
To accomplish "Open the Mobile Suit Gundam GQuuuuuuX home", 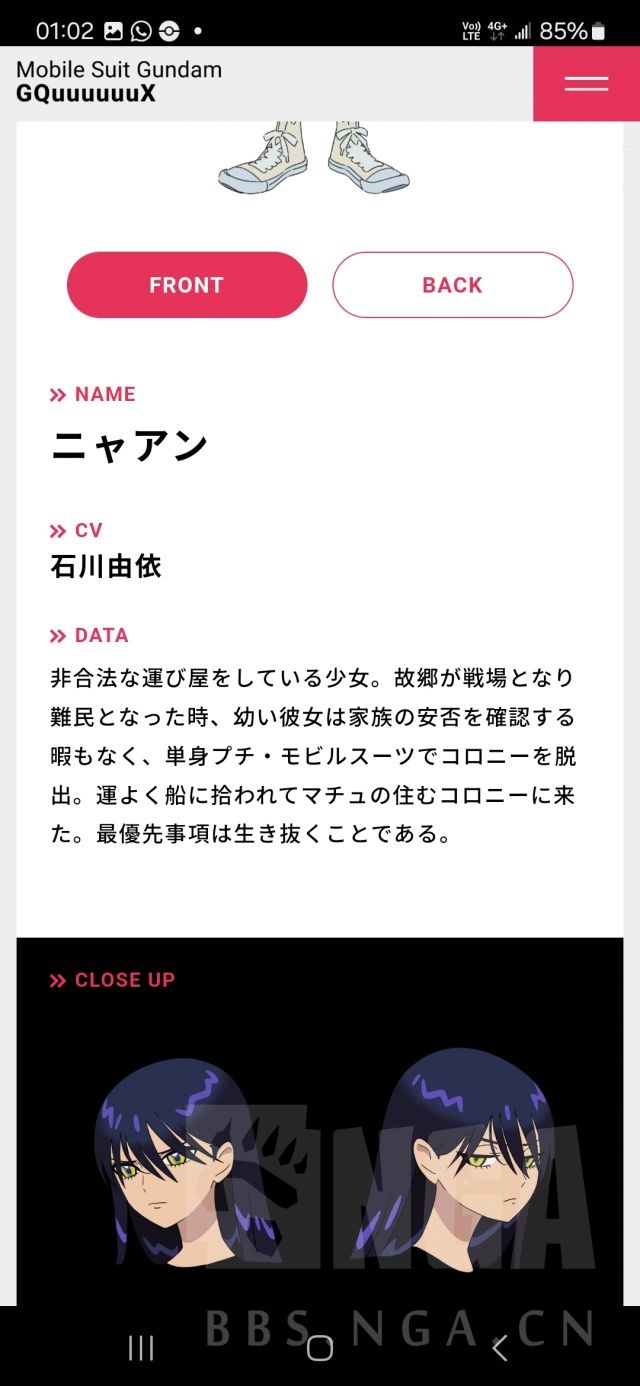I will (x=119, y=82).
